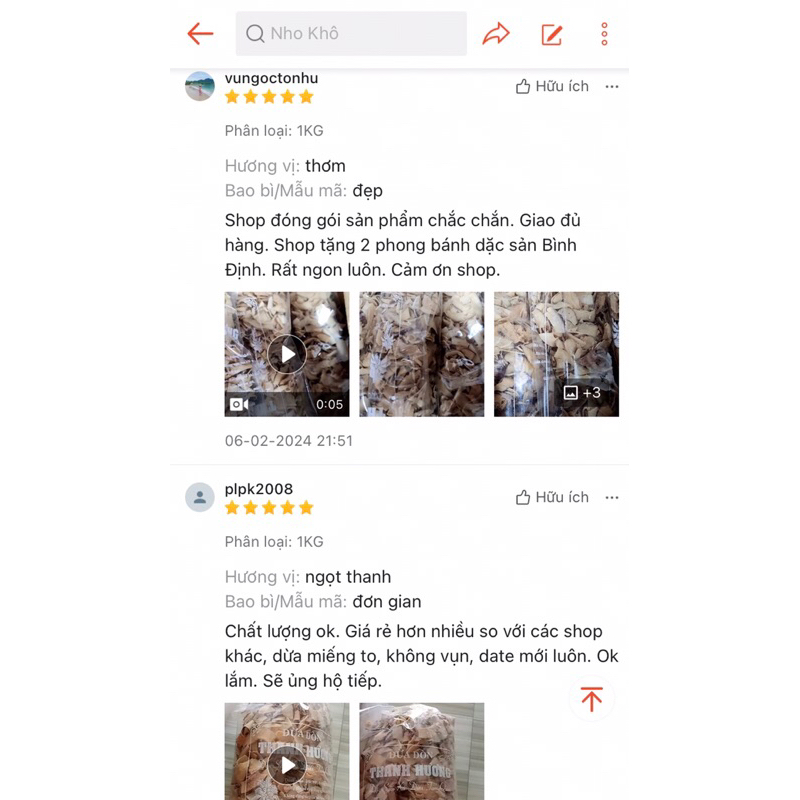Open the search box showing Nho Khô
The image size is (800, 800).
tap(351, 34)
